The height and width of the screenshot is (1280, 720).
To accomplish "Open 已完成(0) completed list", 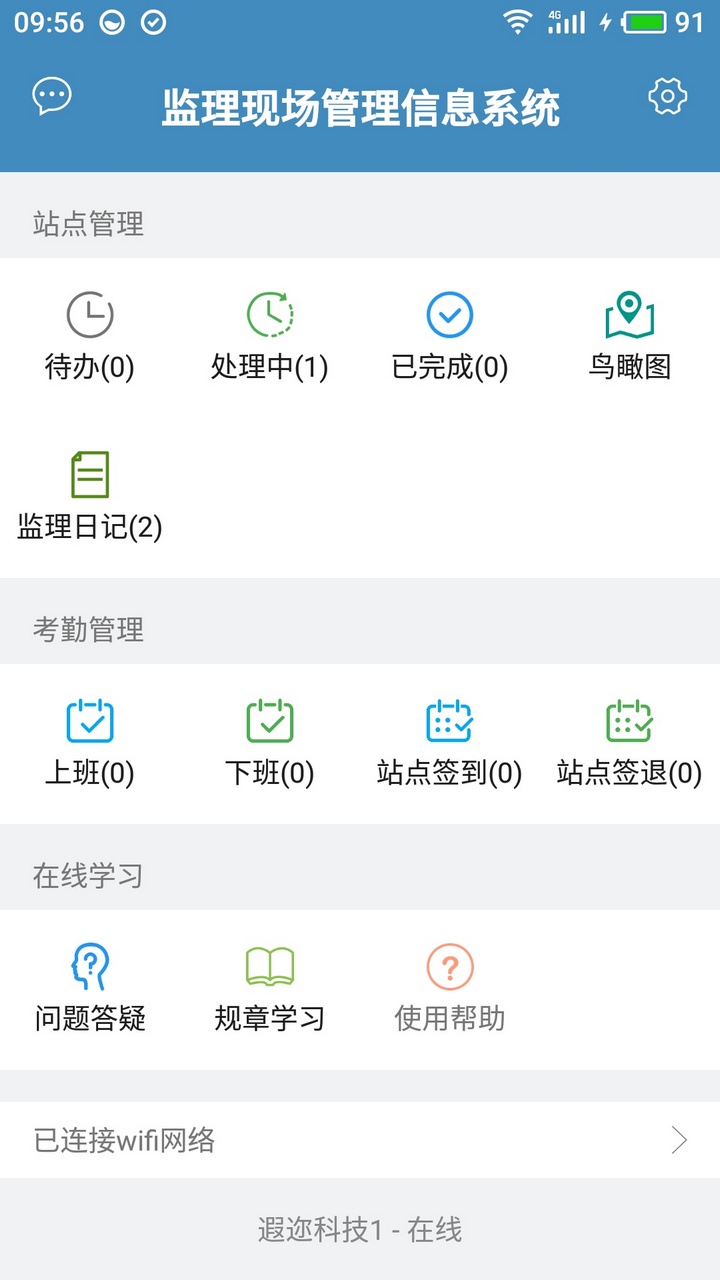I will tap(450, 337).
